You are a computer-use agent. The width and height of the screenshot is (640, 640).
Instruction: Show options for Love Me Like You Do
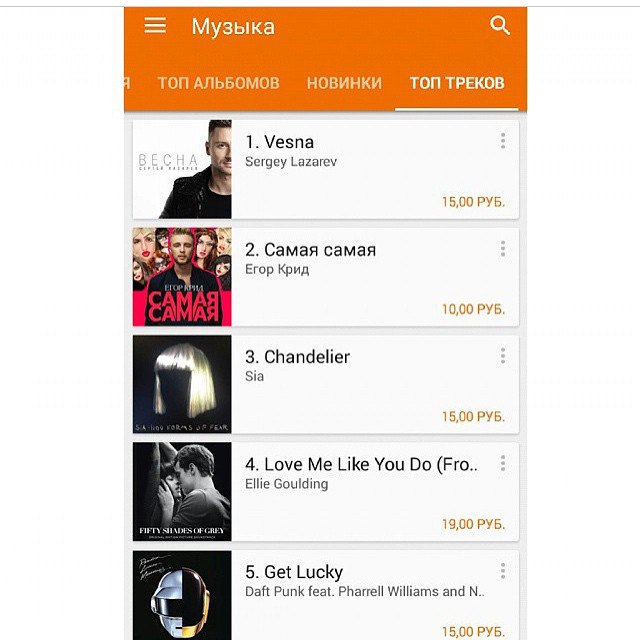502,464
